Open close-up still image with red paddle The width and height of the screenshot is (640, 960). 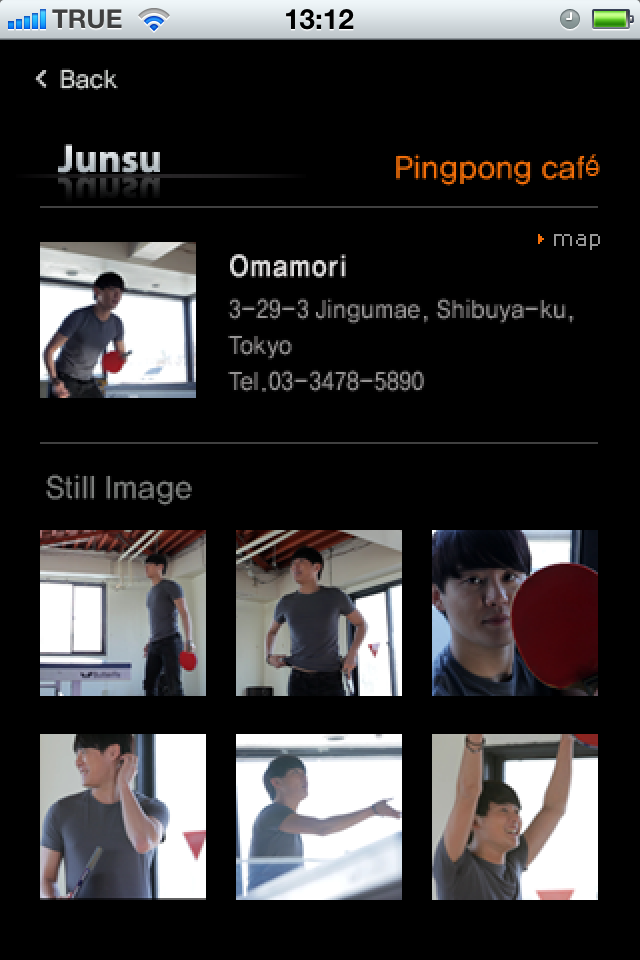[x=515, y=613]
